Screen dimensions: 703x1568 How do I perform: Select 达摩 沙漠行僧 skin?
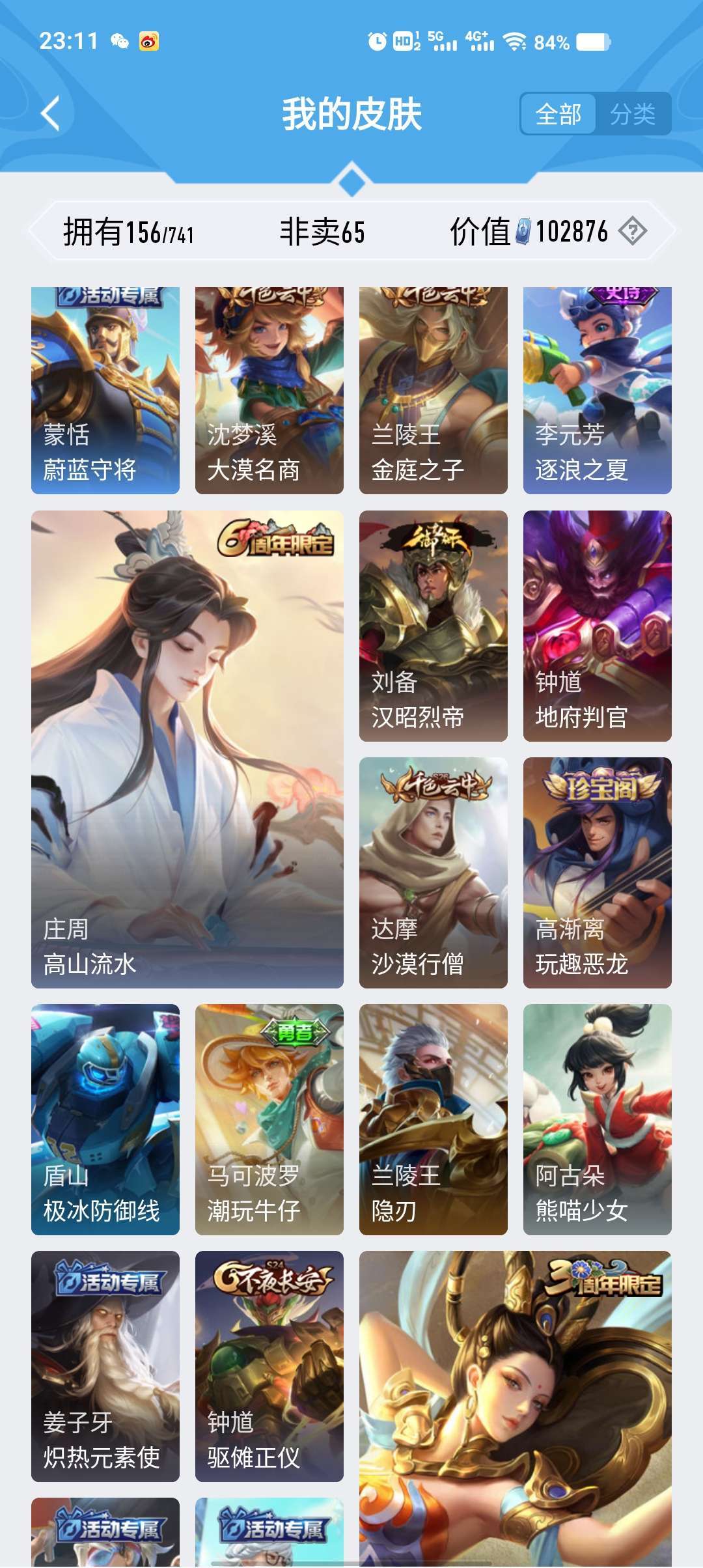pos(434,873)
